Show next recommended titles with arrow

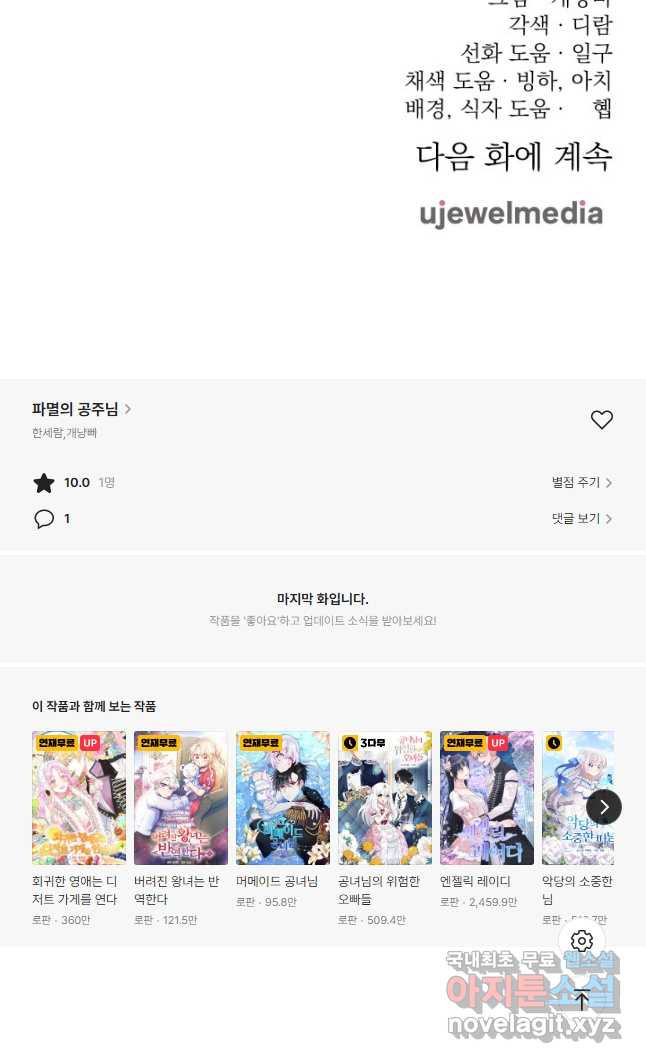click(x=603, y=807)
